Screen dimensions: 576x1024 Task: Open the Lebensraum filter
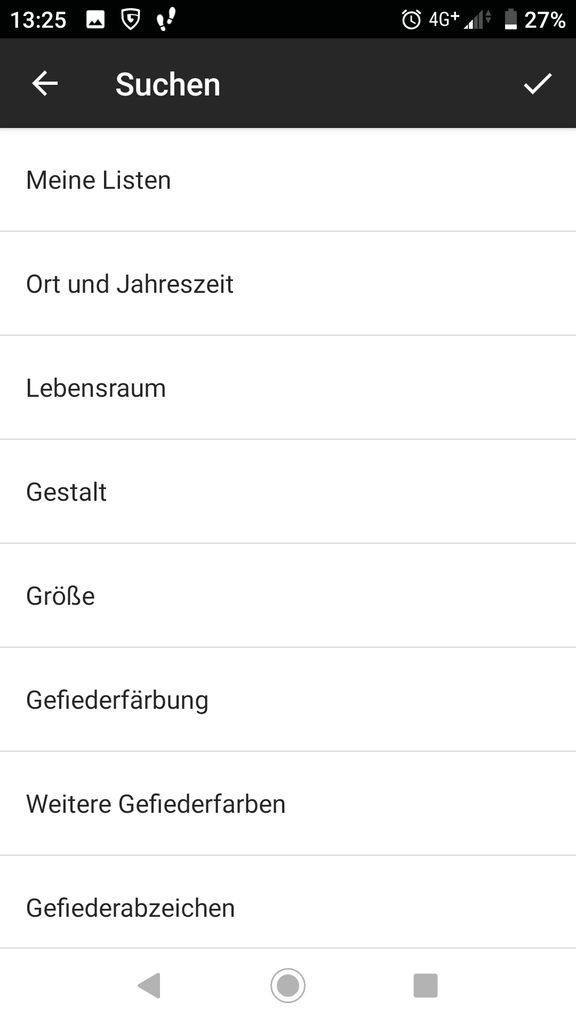pyautogui.click(x=288, y=388)
